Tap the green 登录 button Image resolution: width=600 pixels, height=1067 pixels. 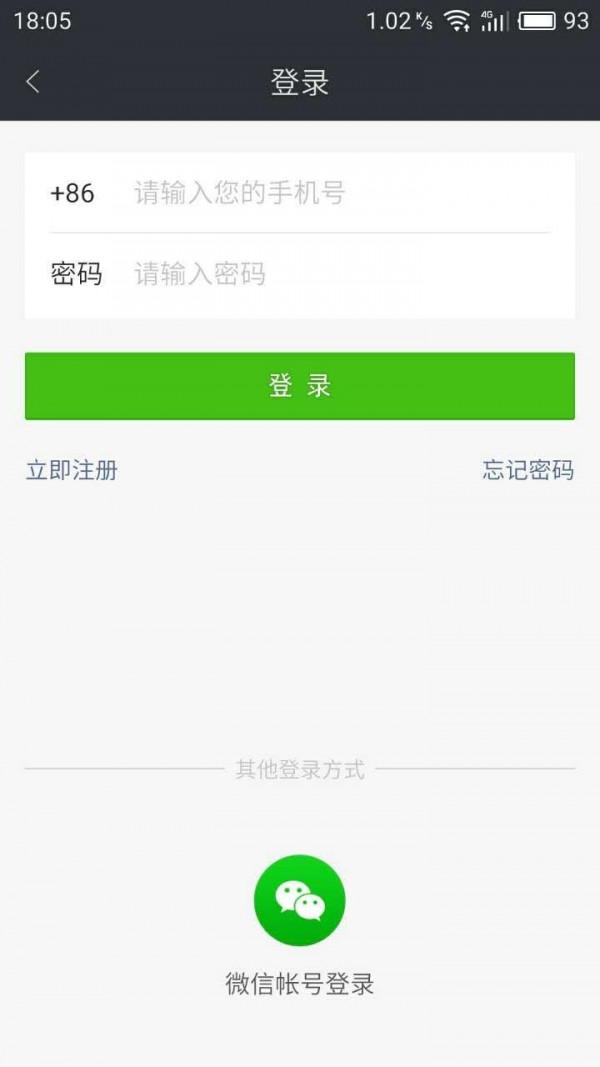[300, 386]
